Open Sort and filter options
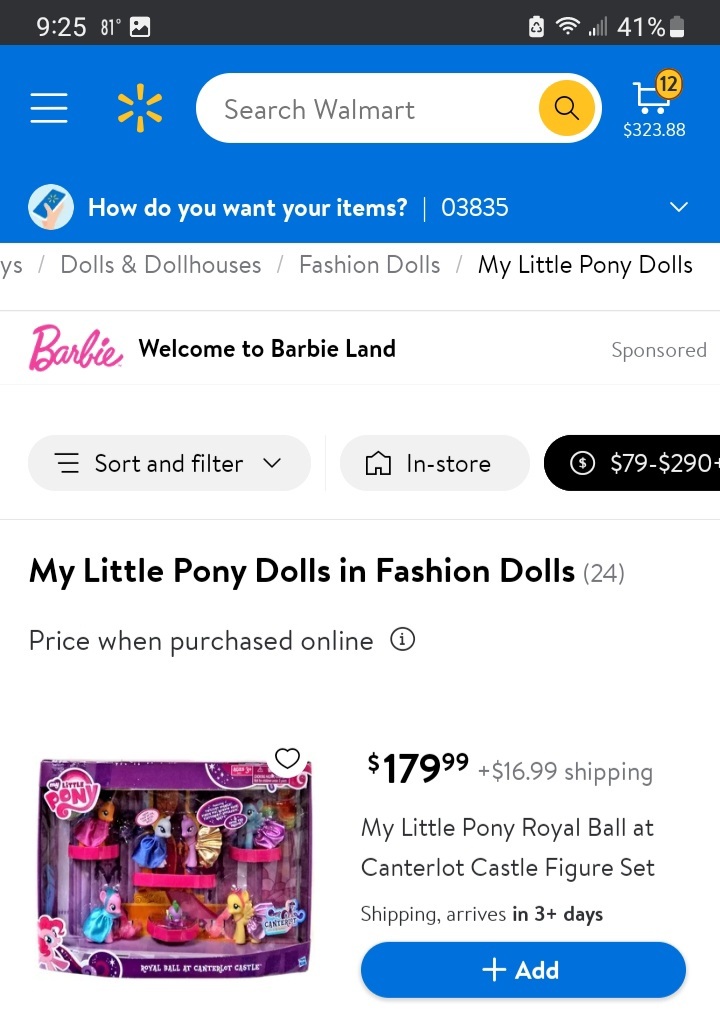This screenshot has height=1024, width=720. (x=168, y=463)
